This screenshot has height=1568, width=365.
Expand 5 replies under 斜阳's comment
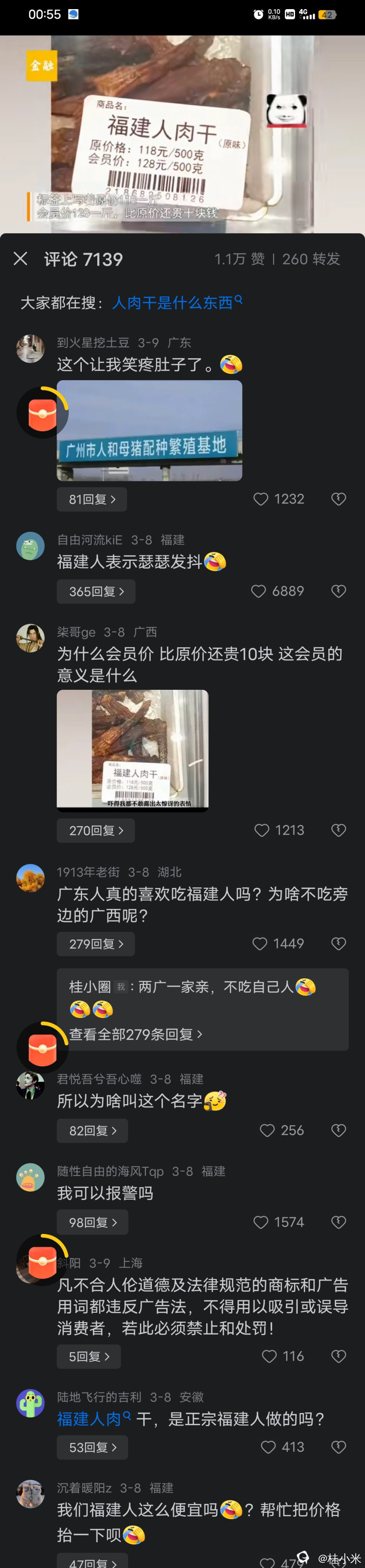click(x=88, y=1356)
